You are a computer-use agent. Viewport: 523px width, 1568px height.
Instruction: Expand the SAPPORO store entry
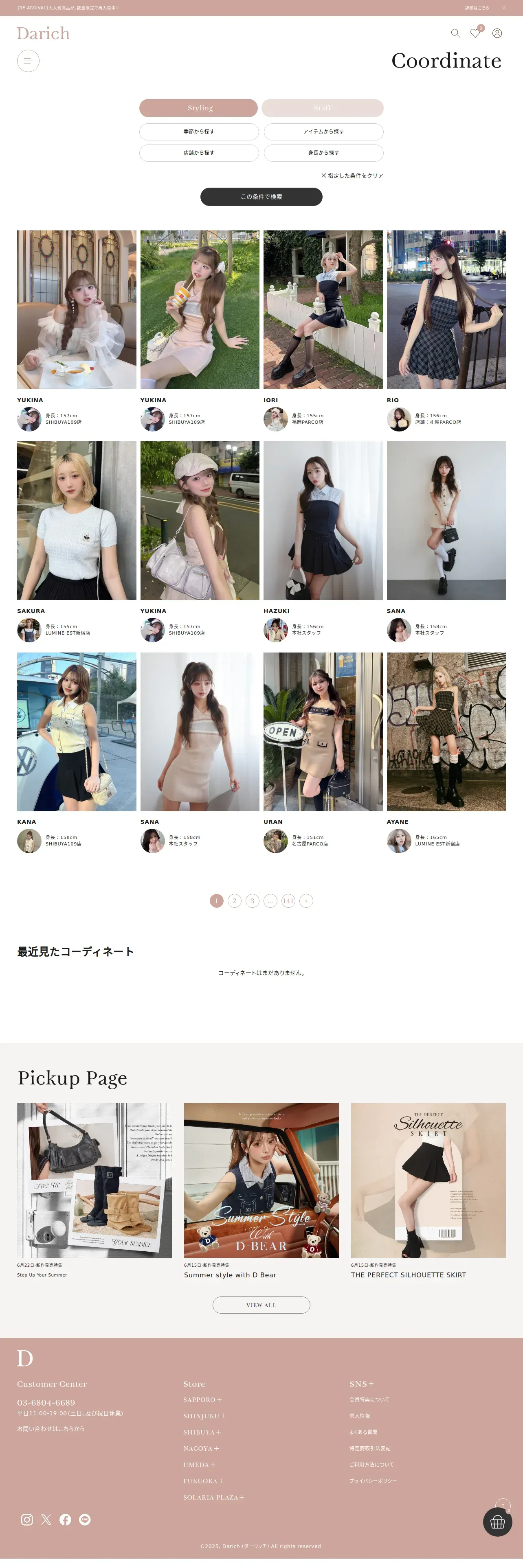coord(203,1400)
